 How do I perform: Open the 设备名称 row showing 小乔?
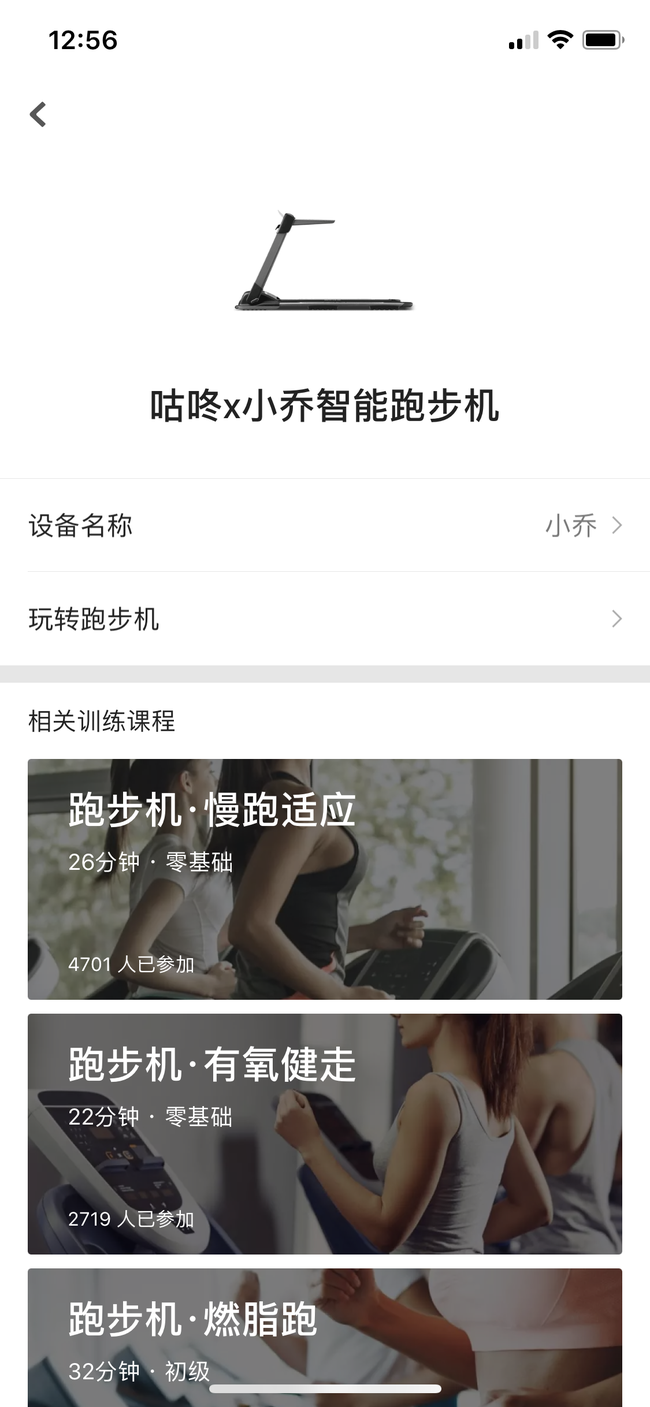[x=325, y=525]
